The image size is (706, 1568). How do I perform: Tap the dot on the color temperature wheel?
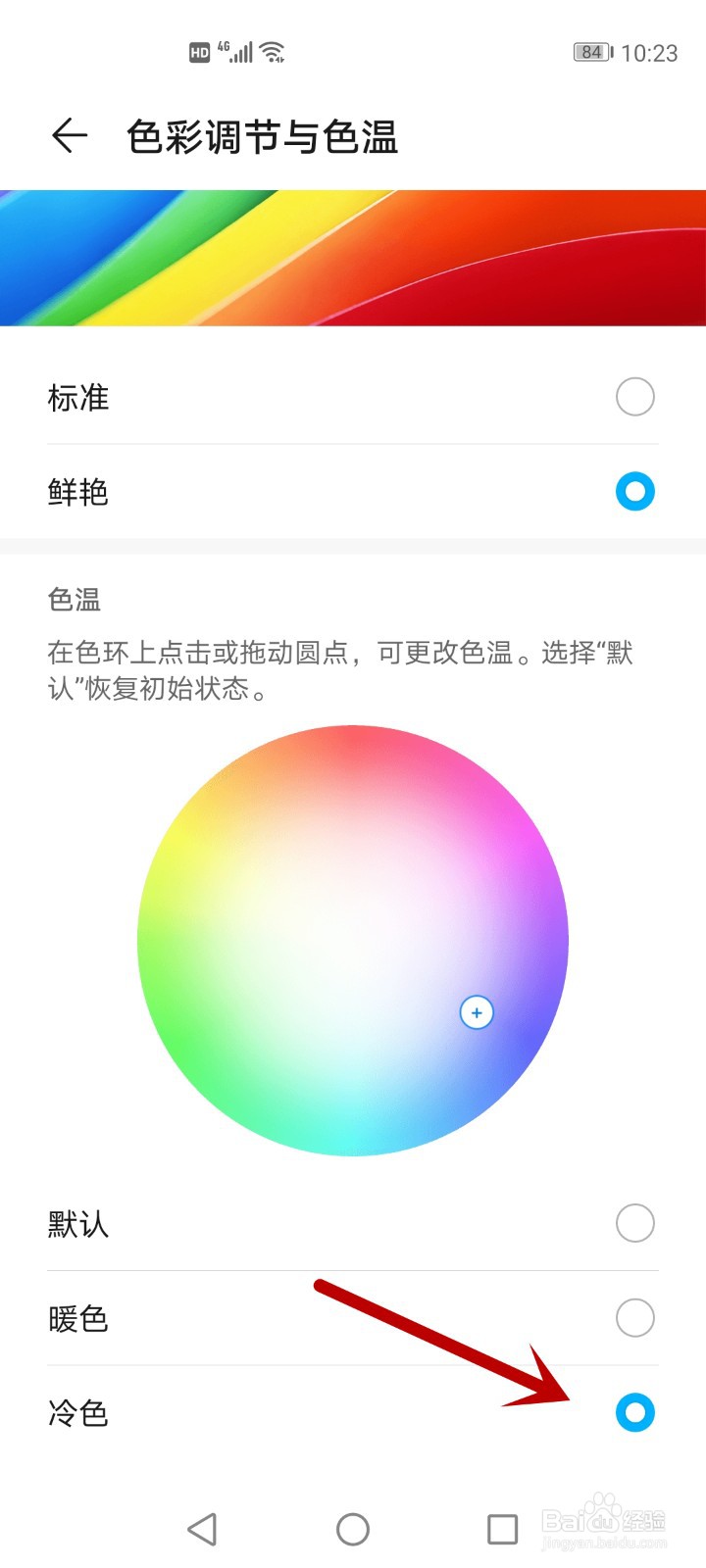pos(477,1012)
